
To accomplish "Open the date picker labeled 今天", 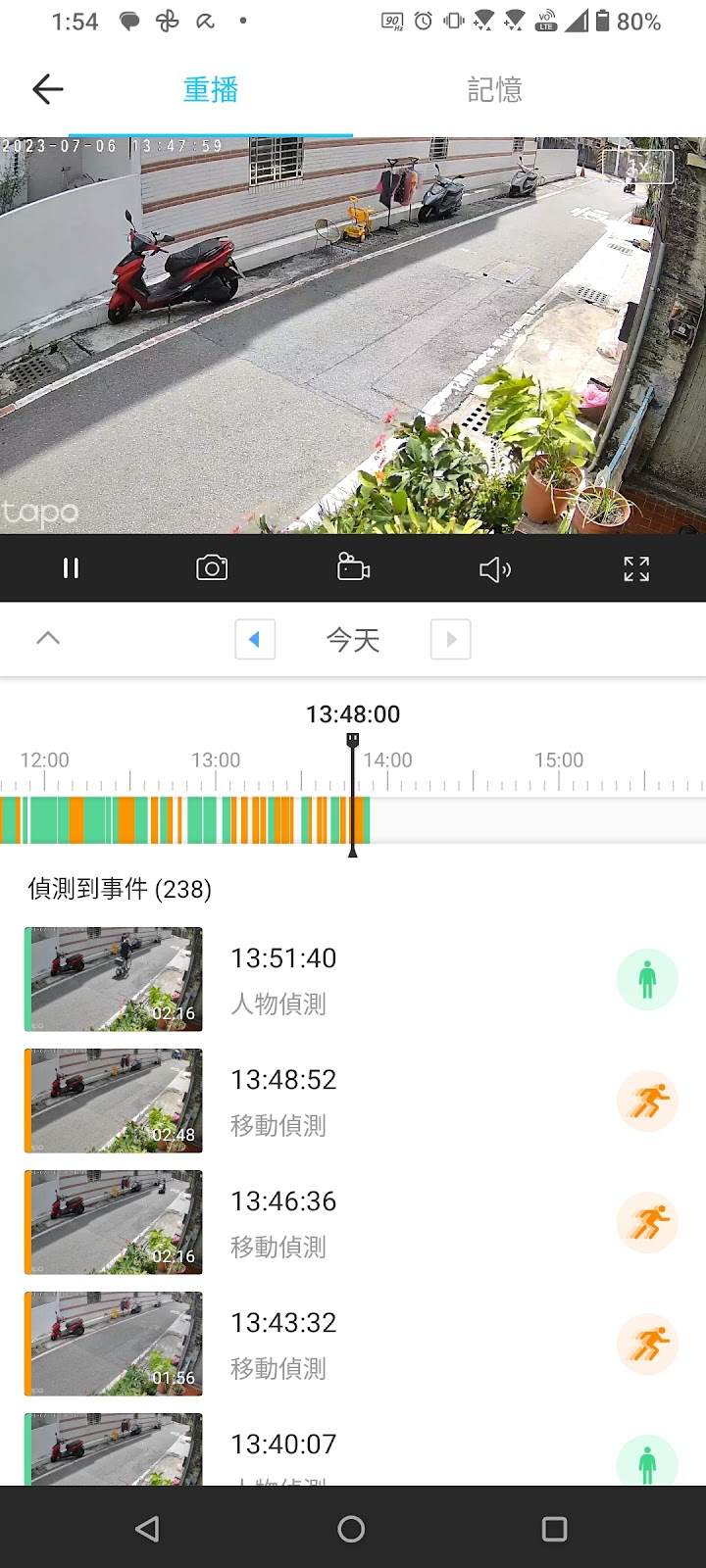I will pyautogui.click(x=353, y=640).
